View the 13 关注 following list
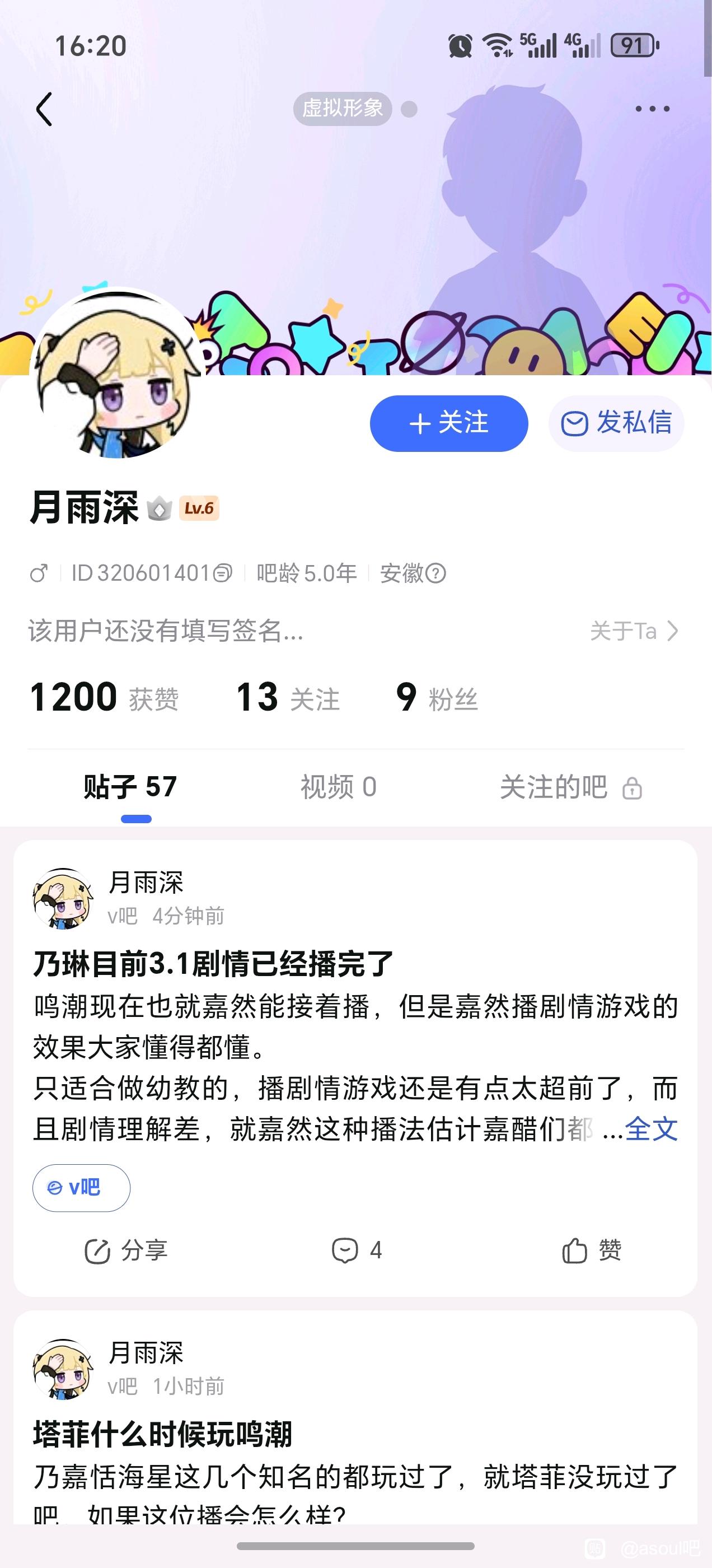Screen dimensions: 712x1568 coord(287,698)
